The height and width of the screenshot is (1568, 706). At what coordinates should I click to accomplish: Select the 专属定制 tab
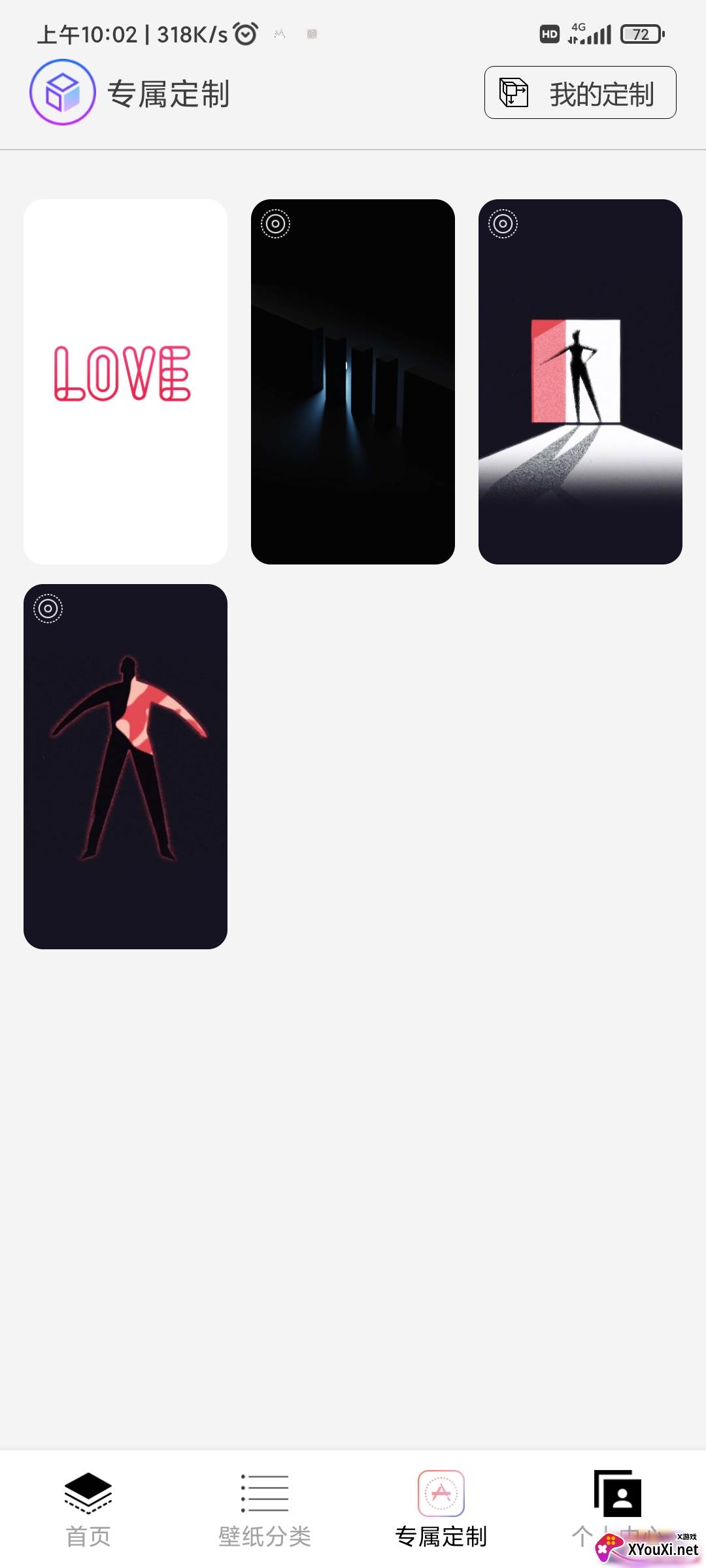(x=441, y=1509)
